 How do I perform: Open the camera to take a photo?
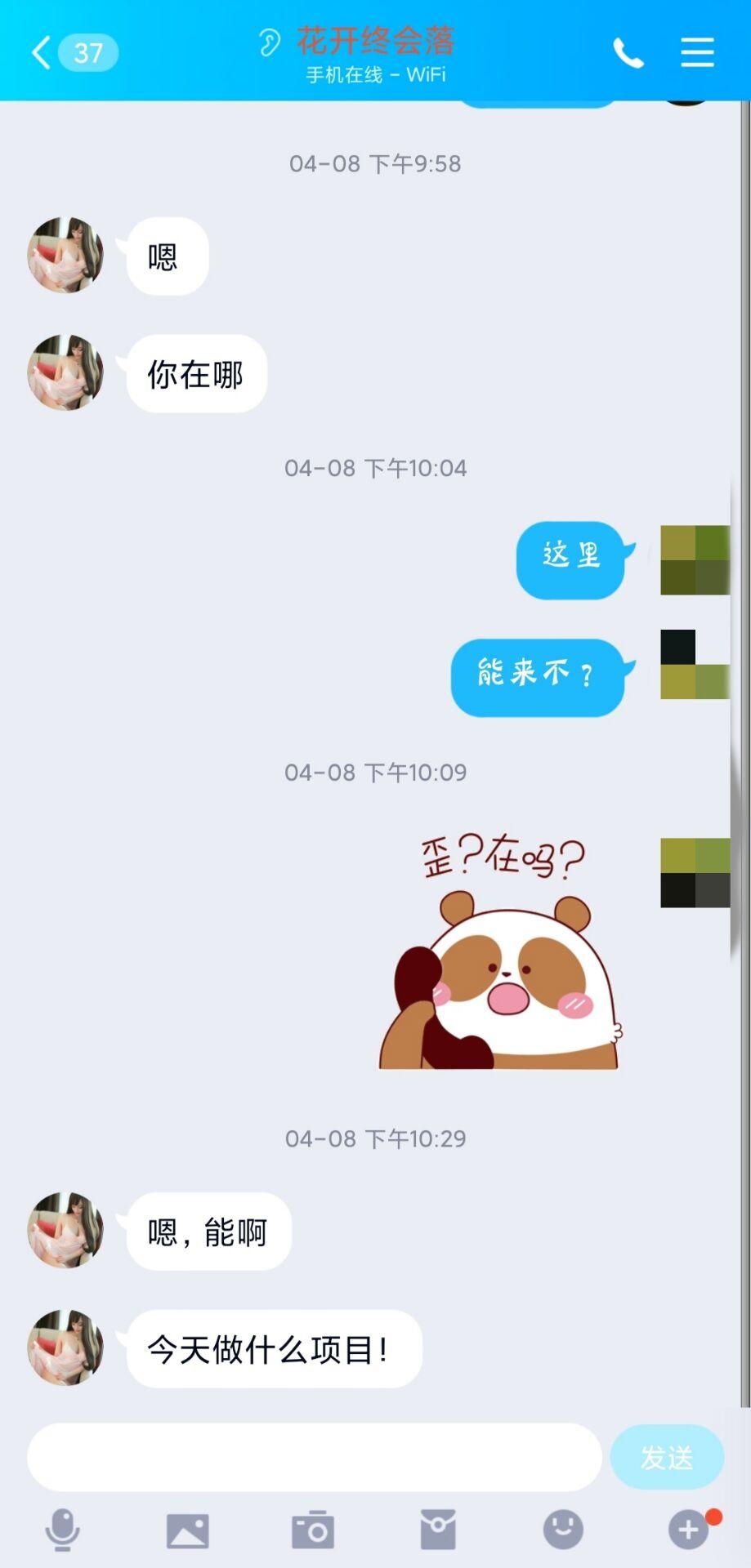tap(313, 1530)
